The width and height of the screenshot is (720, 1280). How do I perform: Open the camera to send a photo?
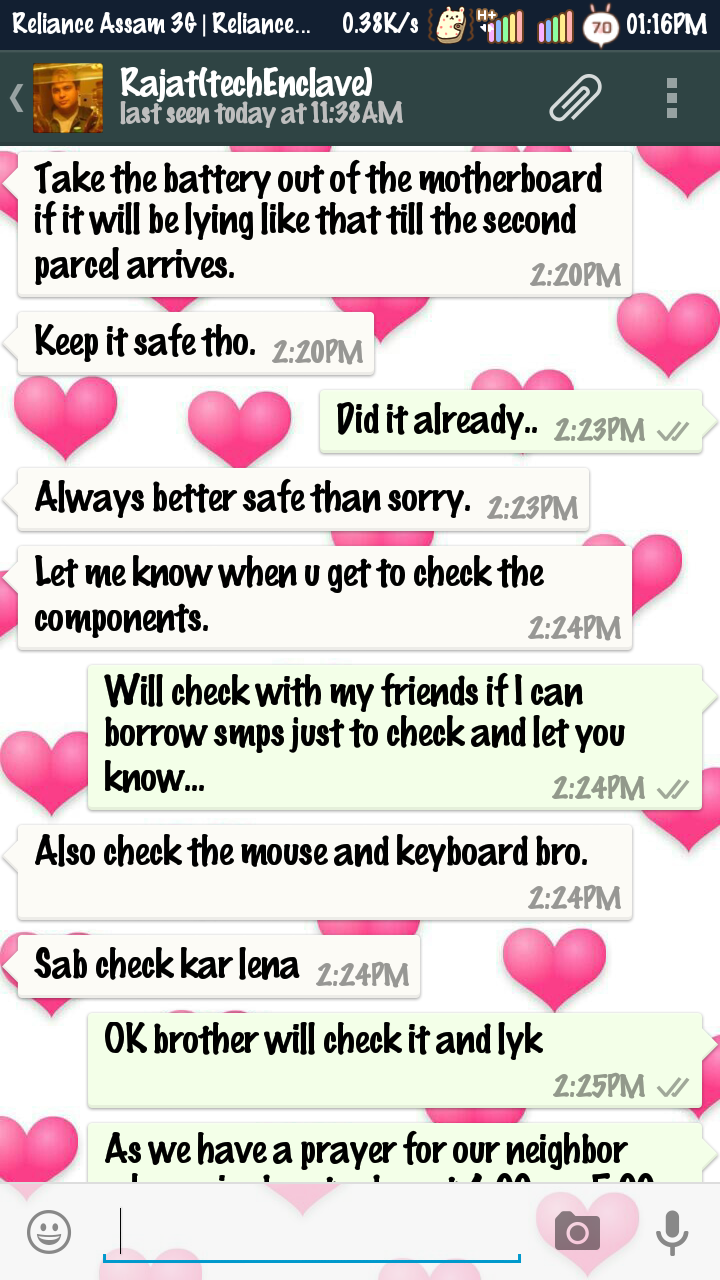click(577, 1232)
